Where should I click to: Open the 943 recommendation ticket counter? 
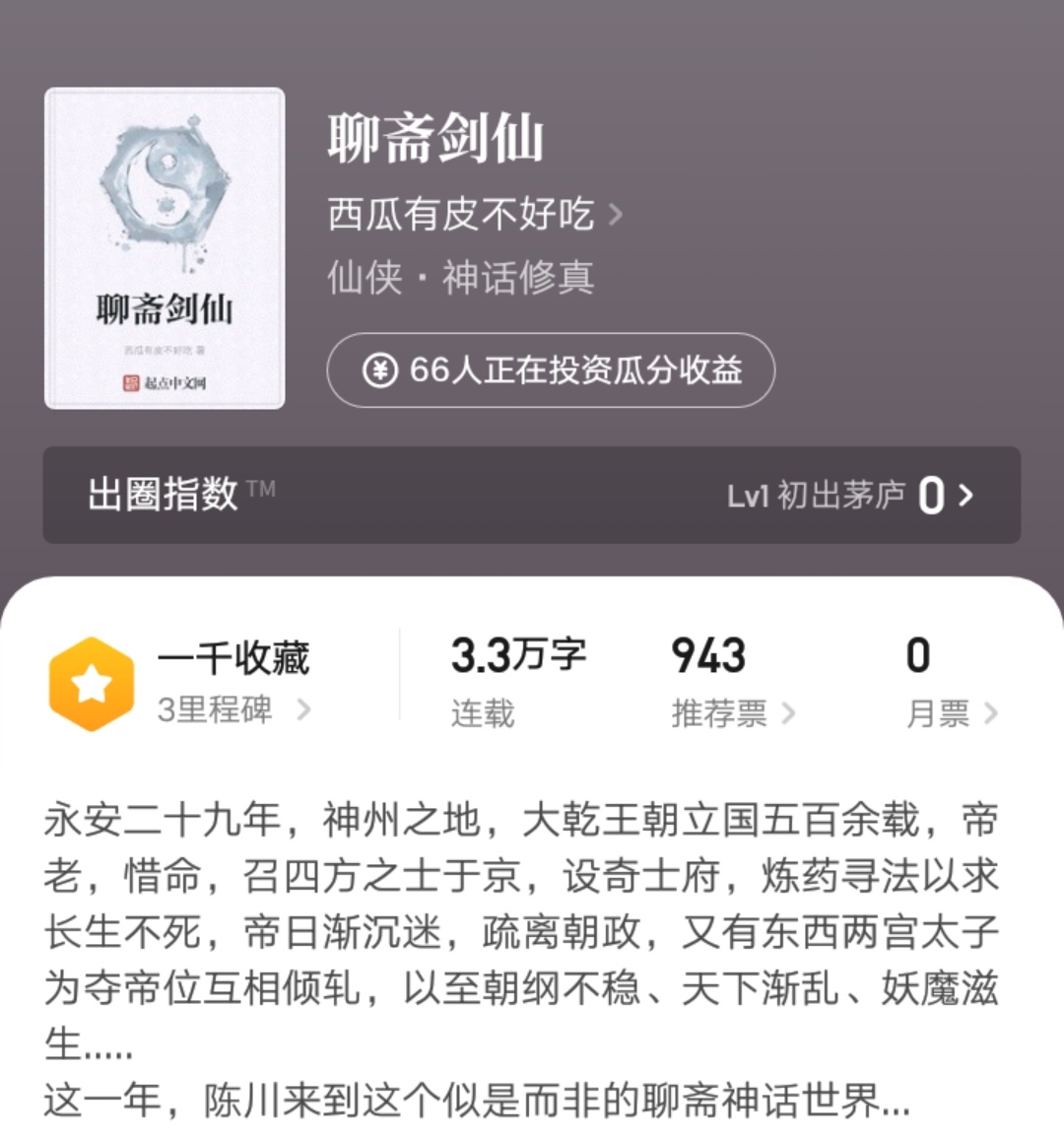(x=705, y=655)
